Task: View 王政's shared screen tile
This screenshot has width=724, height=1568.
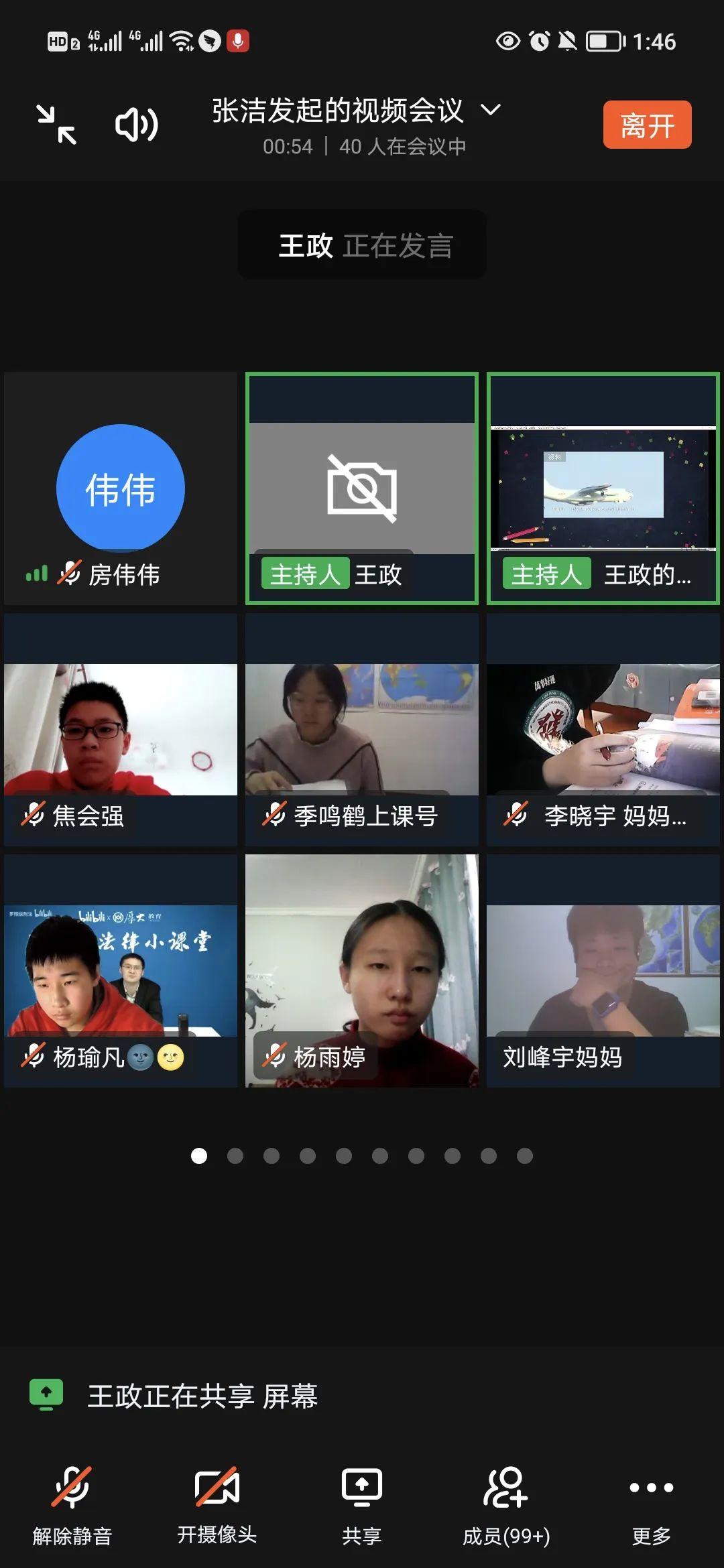Action: (603, 488)
